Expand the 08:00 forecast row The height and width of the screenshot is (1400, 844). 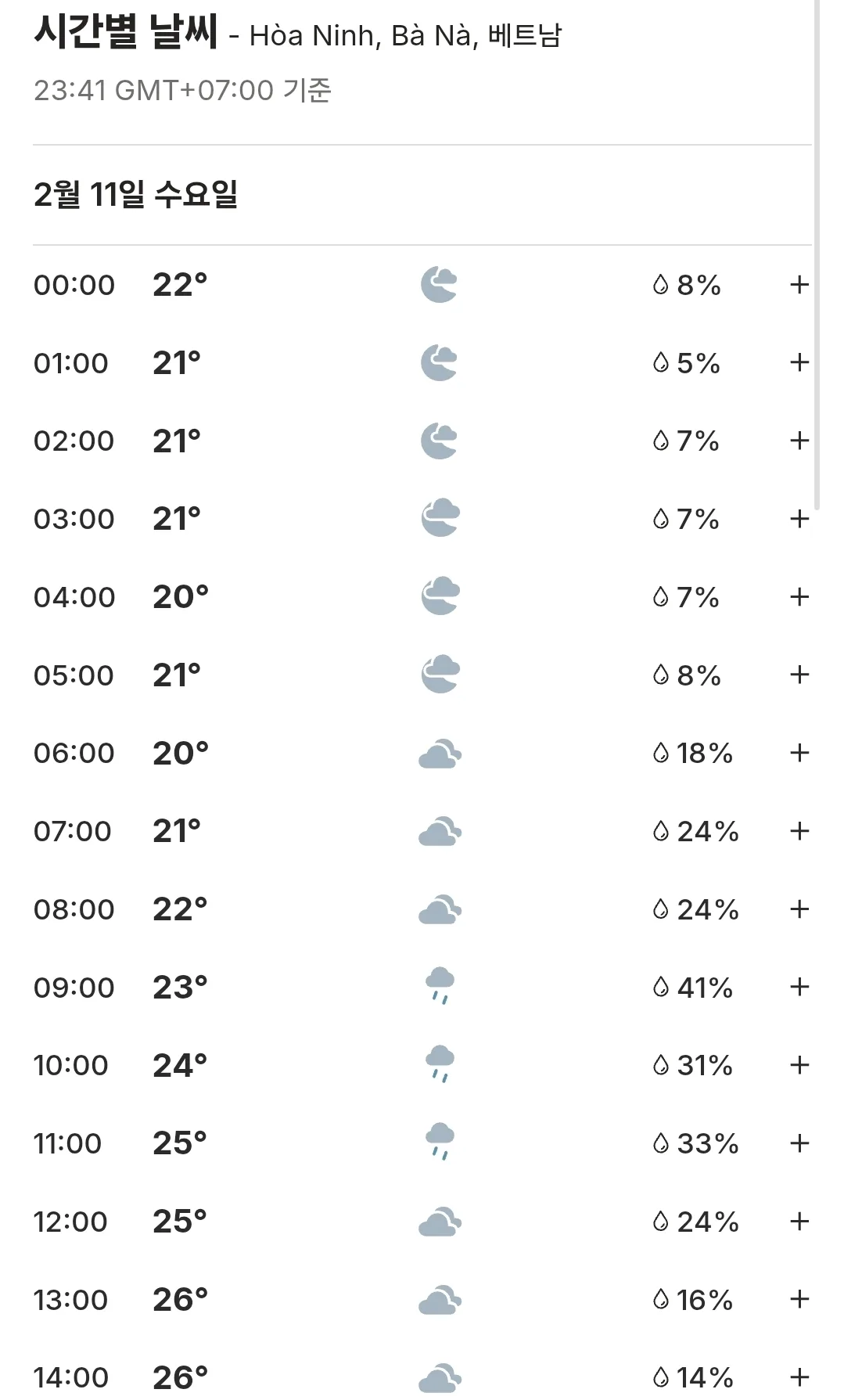tap(799, 909)
